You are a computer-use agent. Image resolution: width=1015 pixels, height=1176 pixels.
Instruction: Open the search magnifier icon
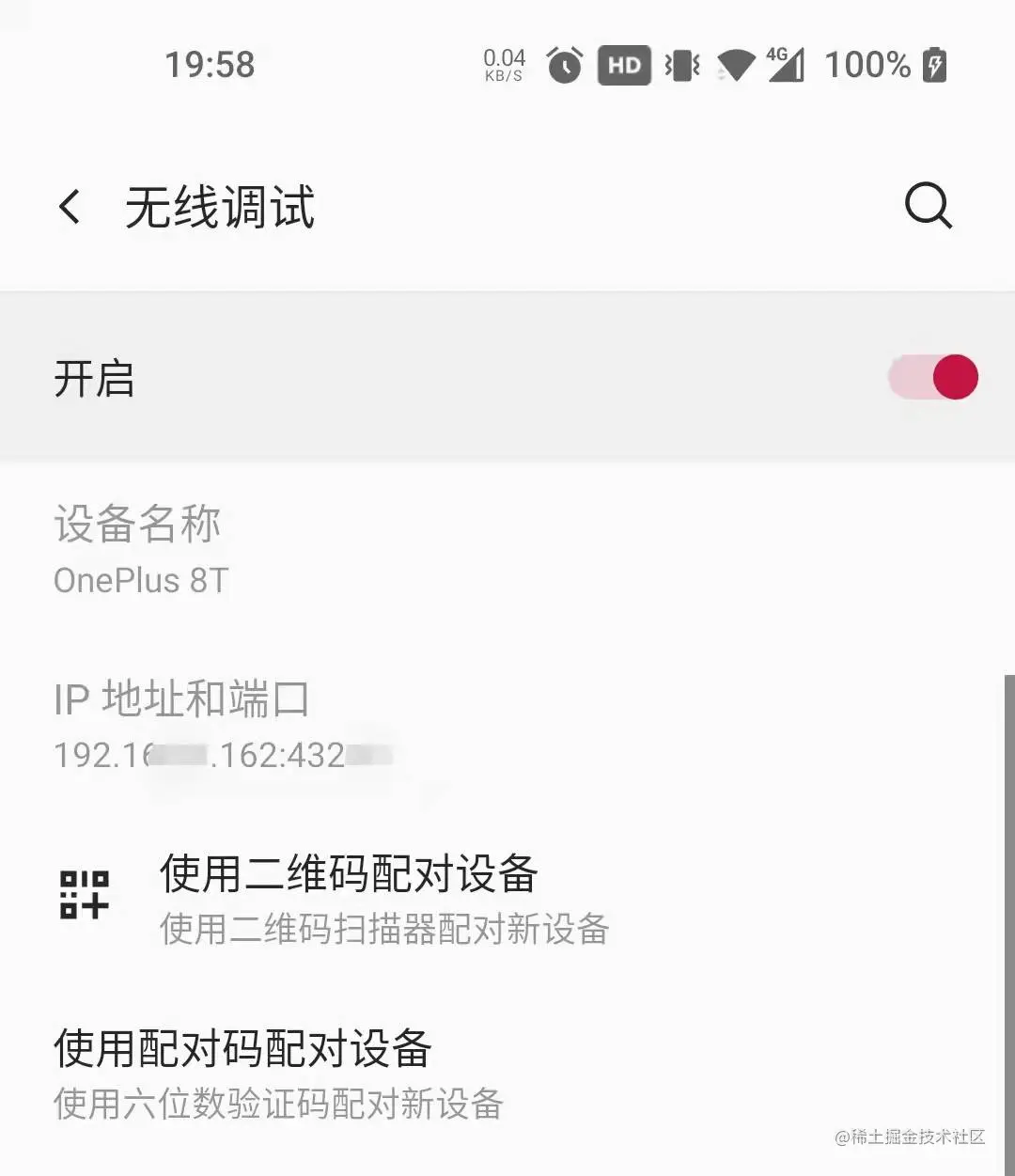tap(928, 205)
